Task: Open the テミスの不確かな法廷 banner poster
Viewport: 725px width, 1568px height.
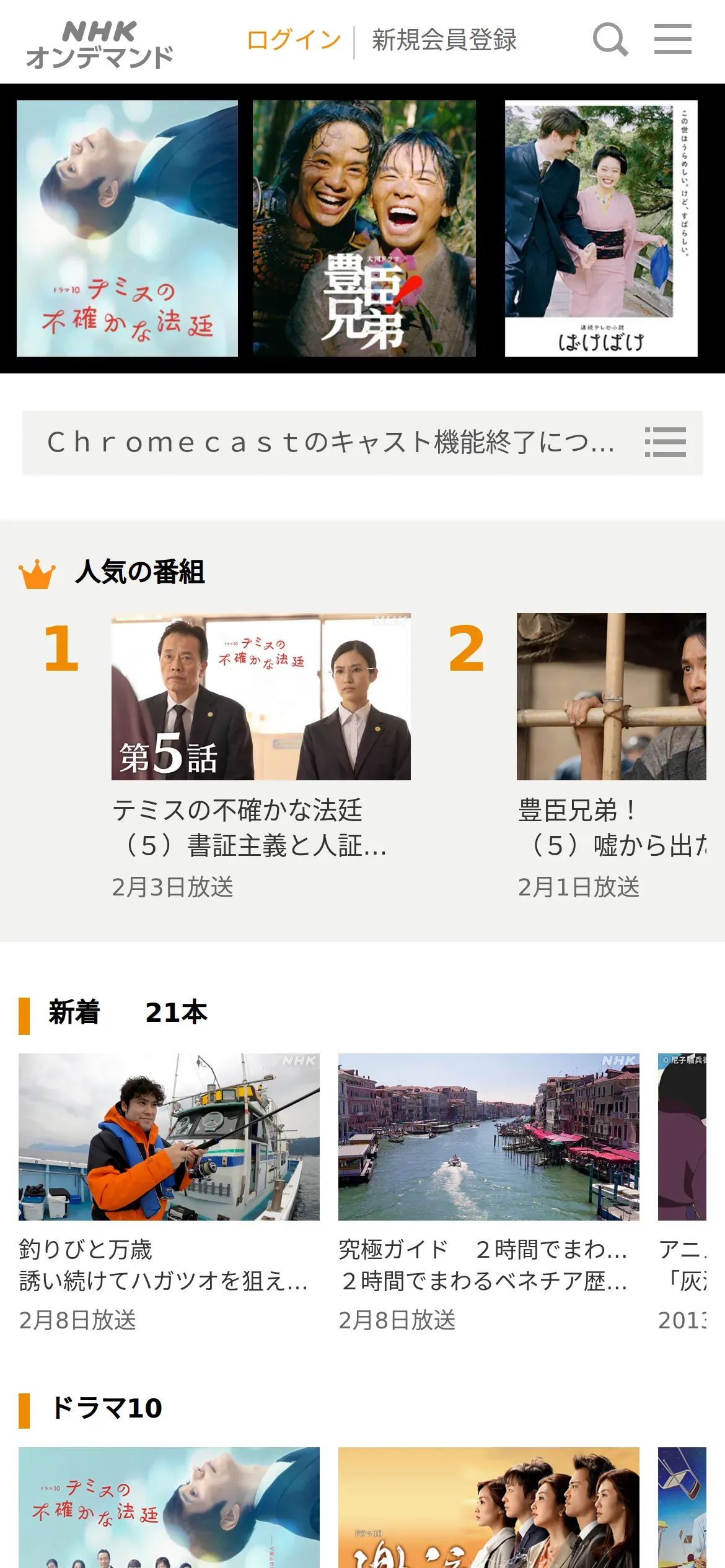Action: click(x=127, y=229)
